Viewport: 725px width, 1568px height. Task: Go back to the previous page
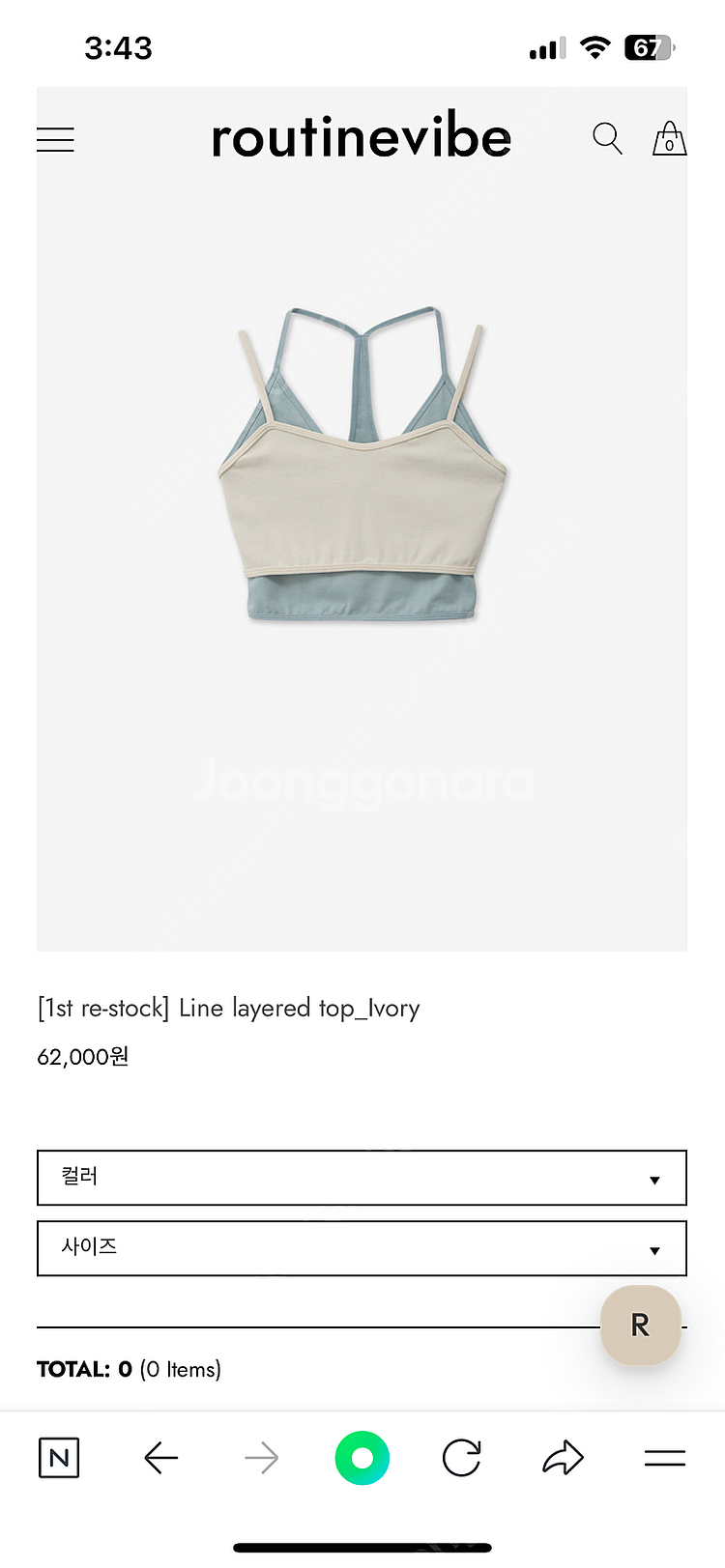[x=160, y=1458]
